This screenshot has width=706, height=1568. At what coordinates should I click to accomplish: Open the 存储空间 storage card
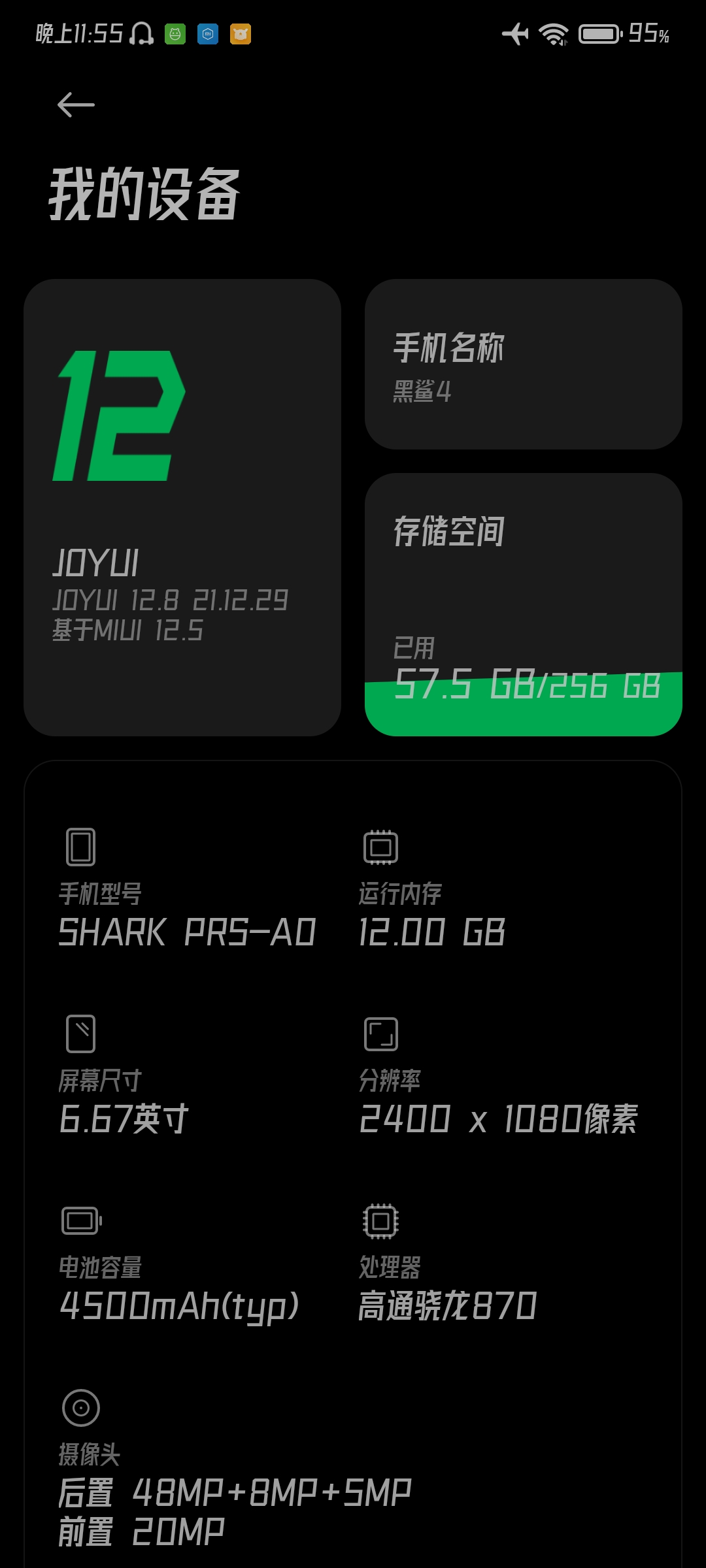coord(524,604)
